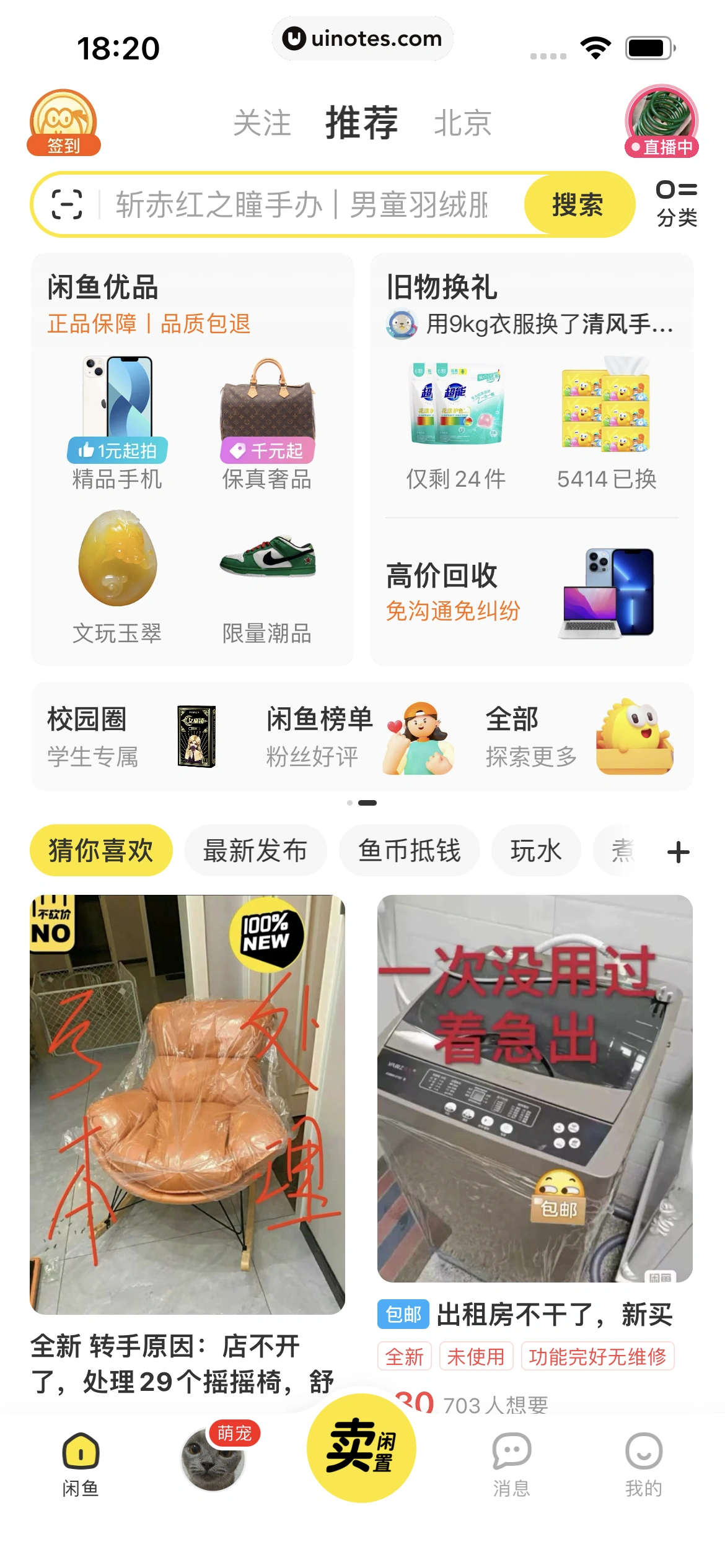Image resolution: width=725 pixels, height=1568 pixels.
Task: Open the orange rocking chair listing
Action: click(187, 1104)
